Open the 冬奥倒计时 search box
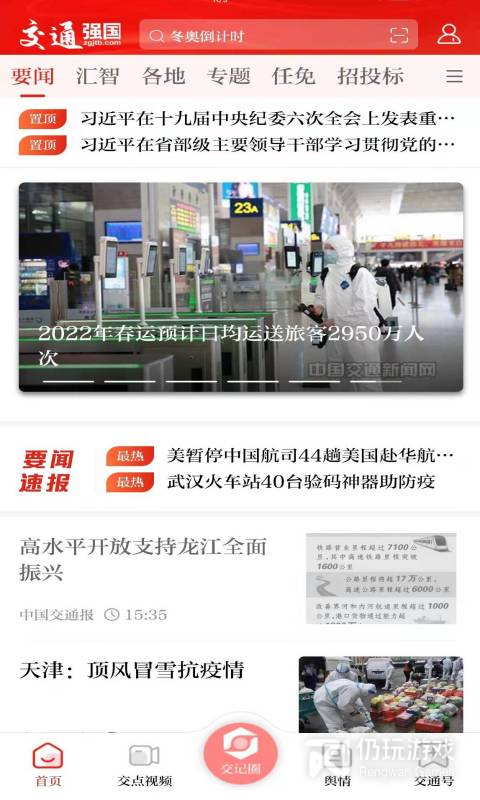The width and height of the screenshot is (480, 800). tap(278, 35)
